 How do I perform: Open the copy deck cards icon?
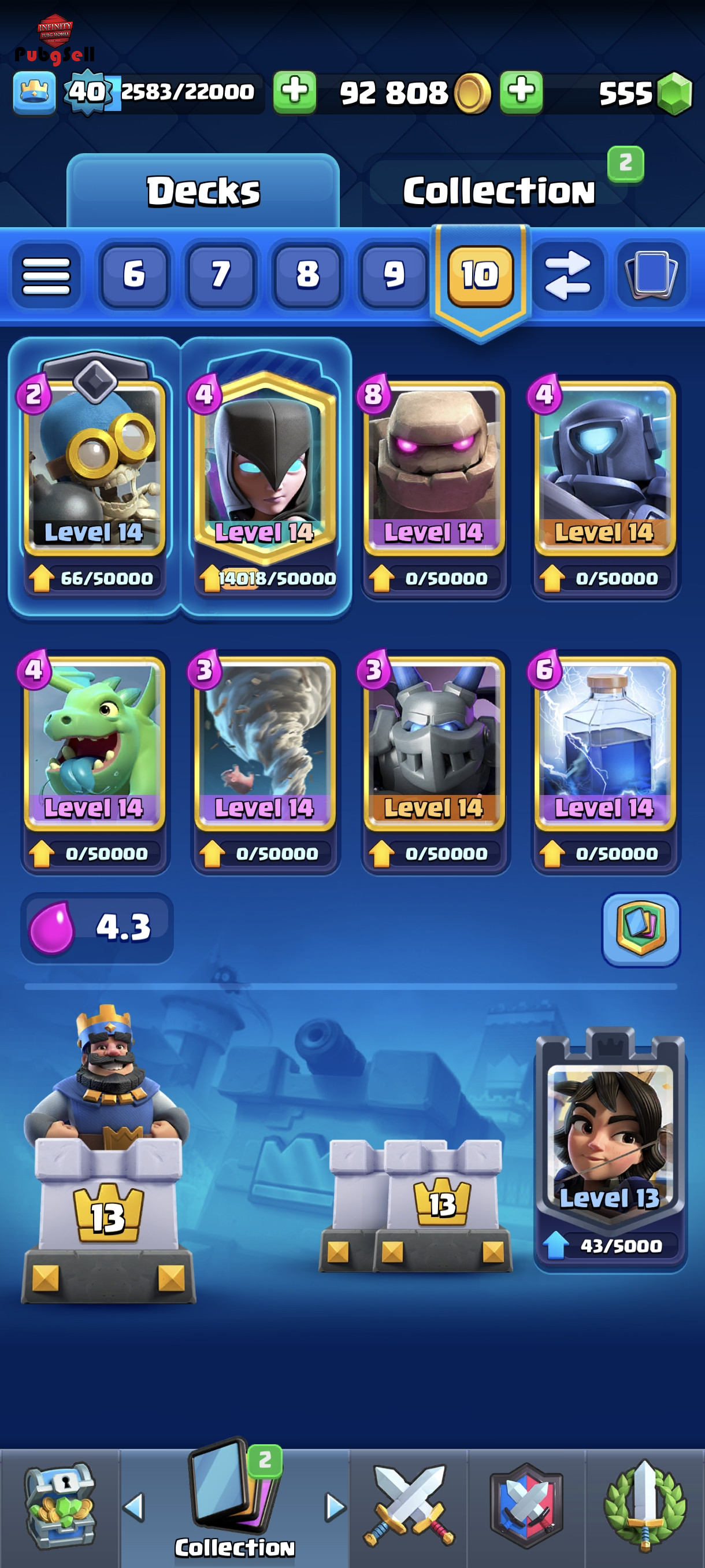[651, 275]
